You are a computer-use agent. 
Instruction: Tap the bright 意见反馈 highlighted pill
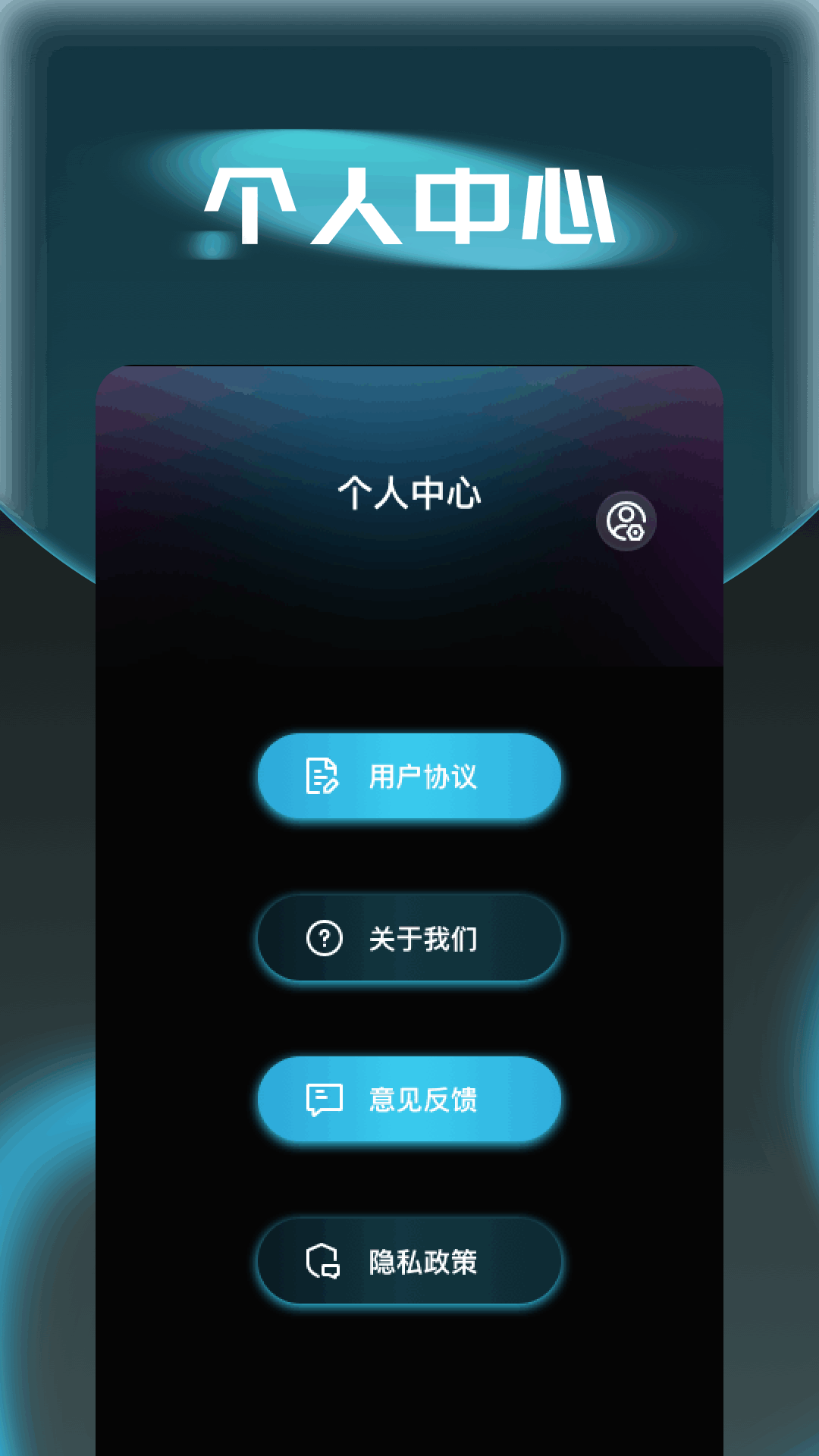[409, 1098]
